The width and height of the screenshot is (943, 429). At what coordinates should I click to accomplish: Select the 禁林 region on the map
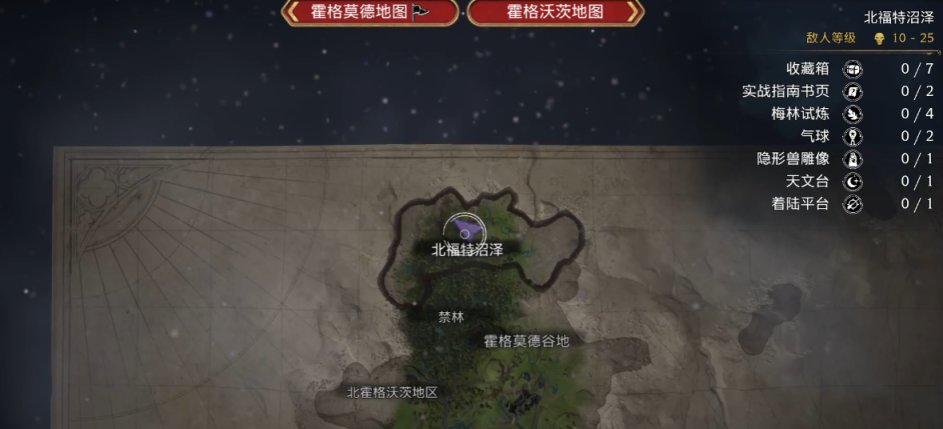click(451, 317)
